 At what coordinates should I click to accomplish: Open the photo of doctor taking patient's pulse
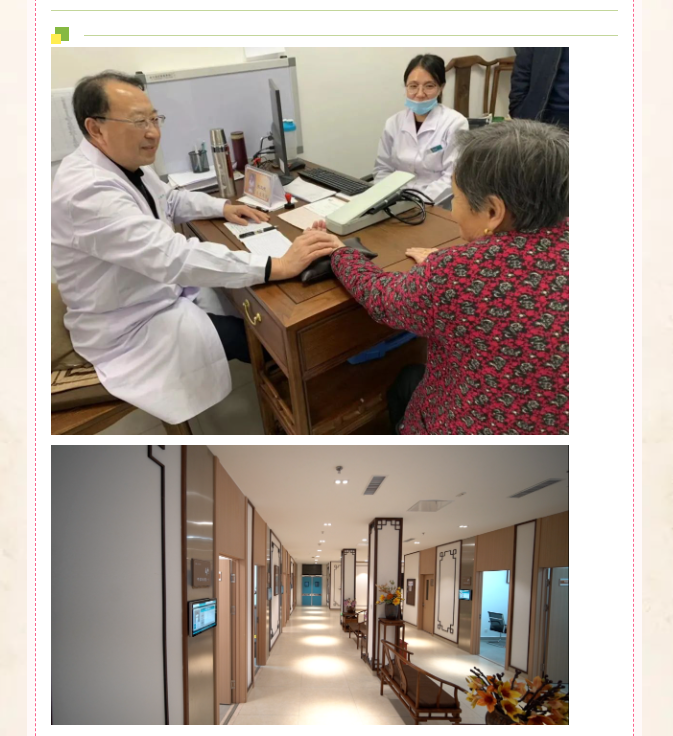[x=309, y=240]
